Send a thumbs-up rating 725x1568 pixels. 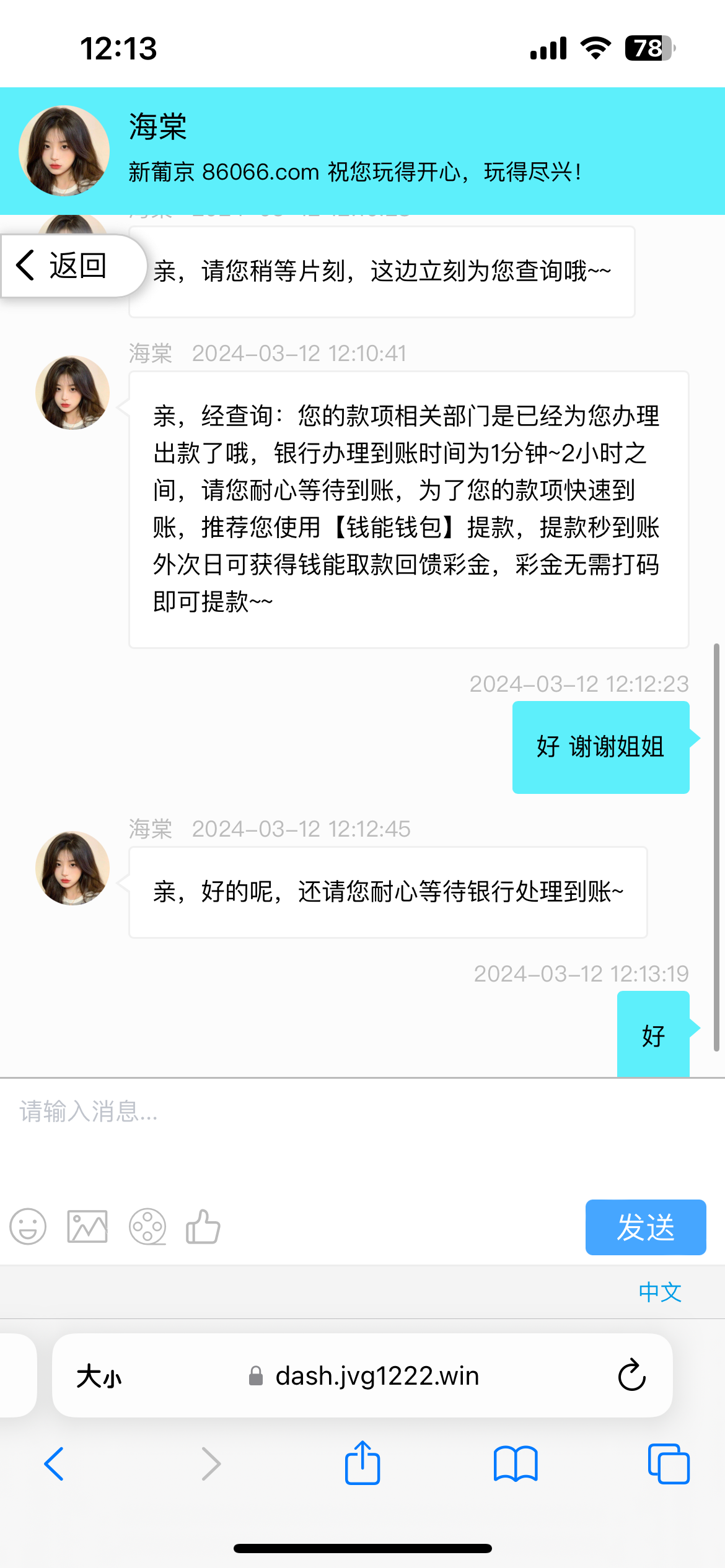point(203,1226)
